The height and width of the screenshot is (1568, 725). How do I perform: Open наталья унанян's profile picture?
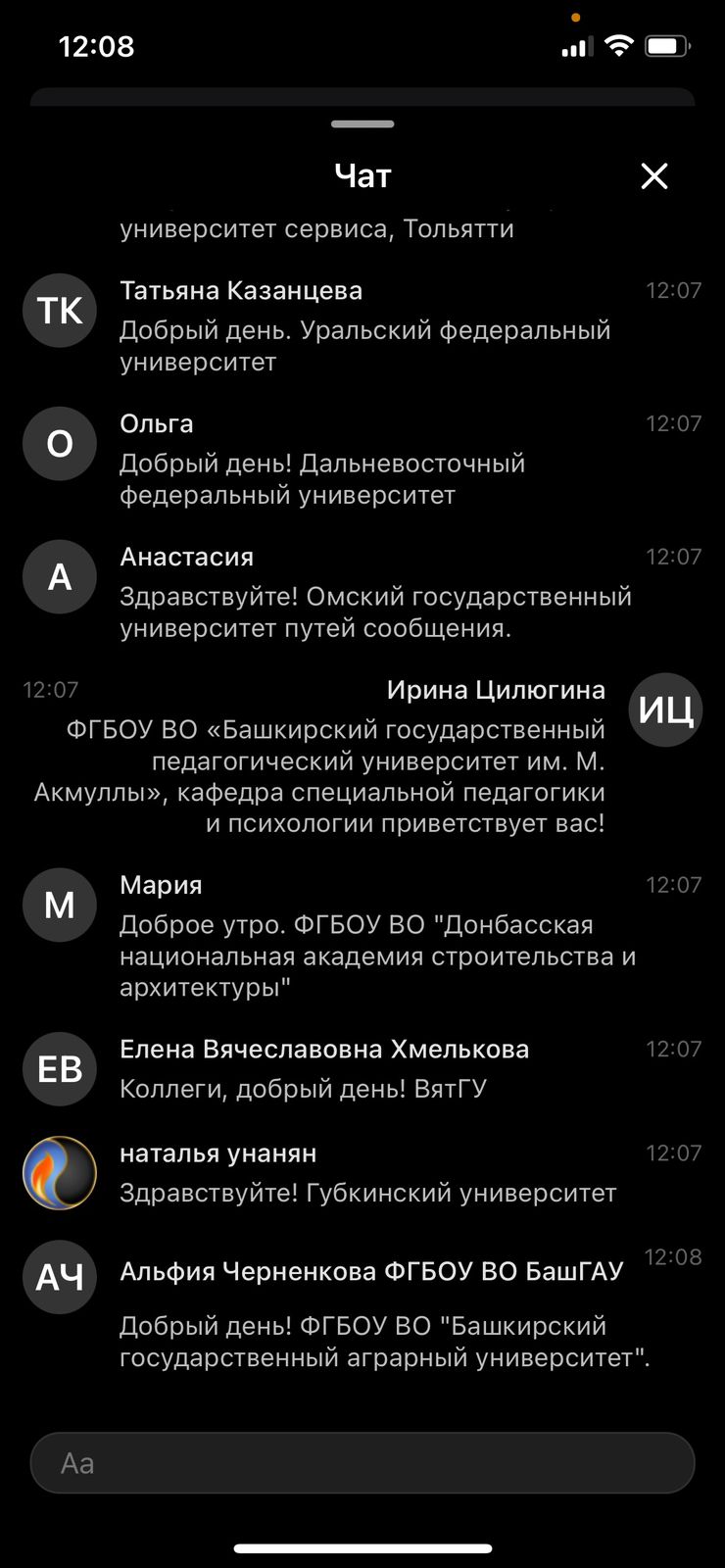[60, 1173]
